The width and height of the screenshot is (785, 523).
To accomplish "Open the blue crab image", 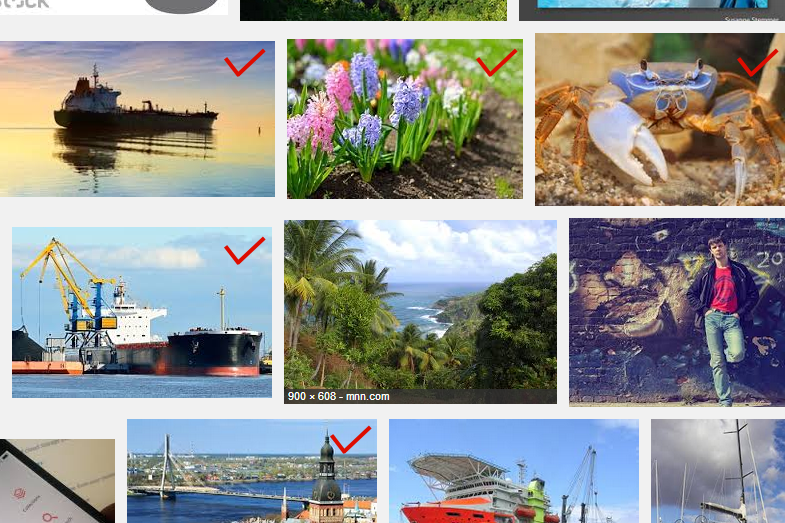I will point(659,119).
